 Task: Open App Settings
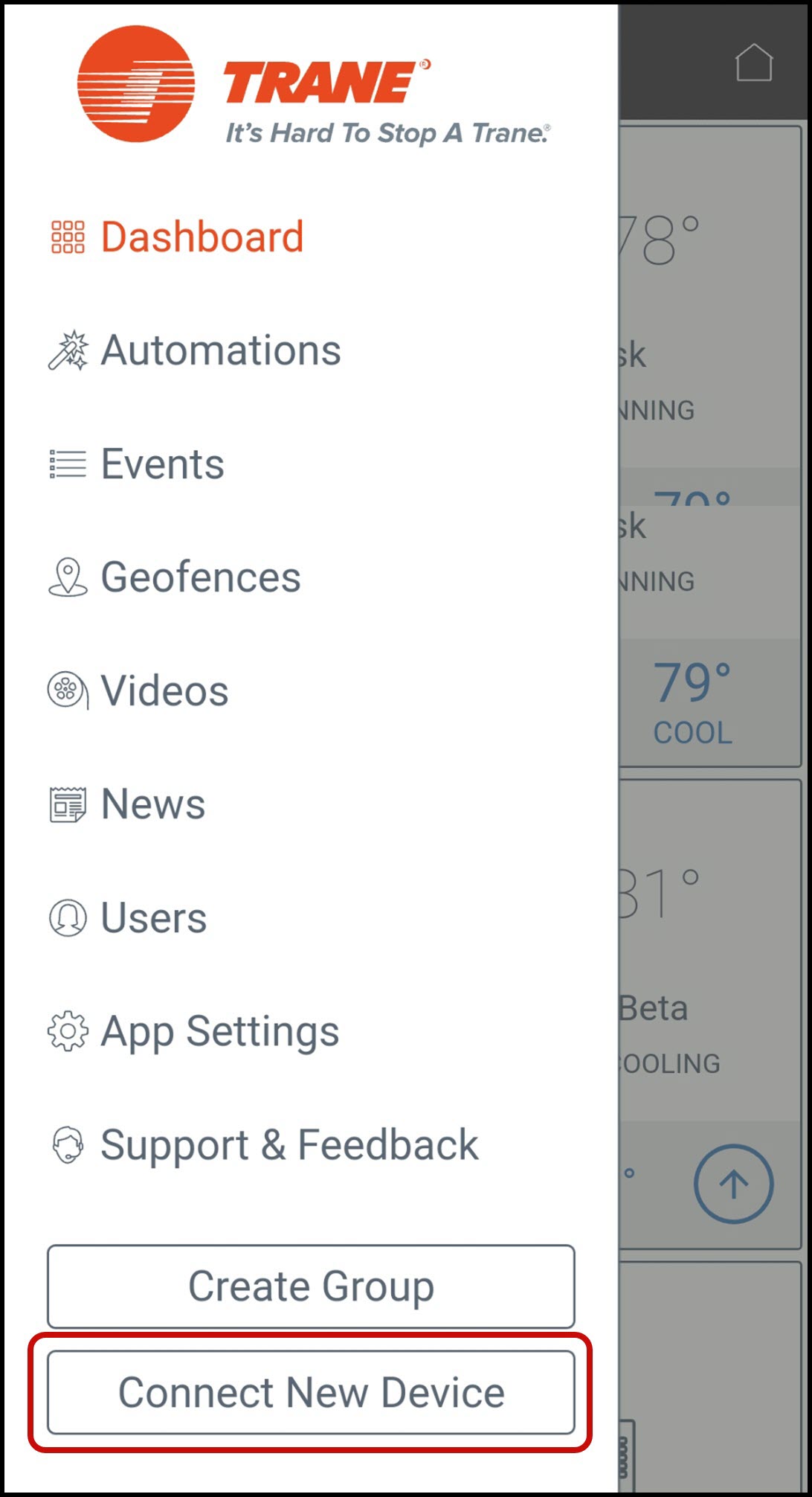219,1031
